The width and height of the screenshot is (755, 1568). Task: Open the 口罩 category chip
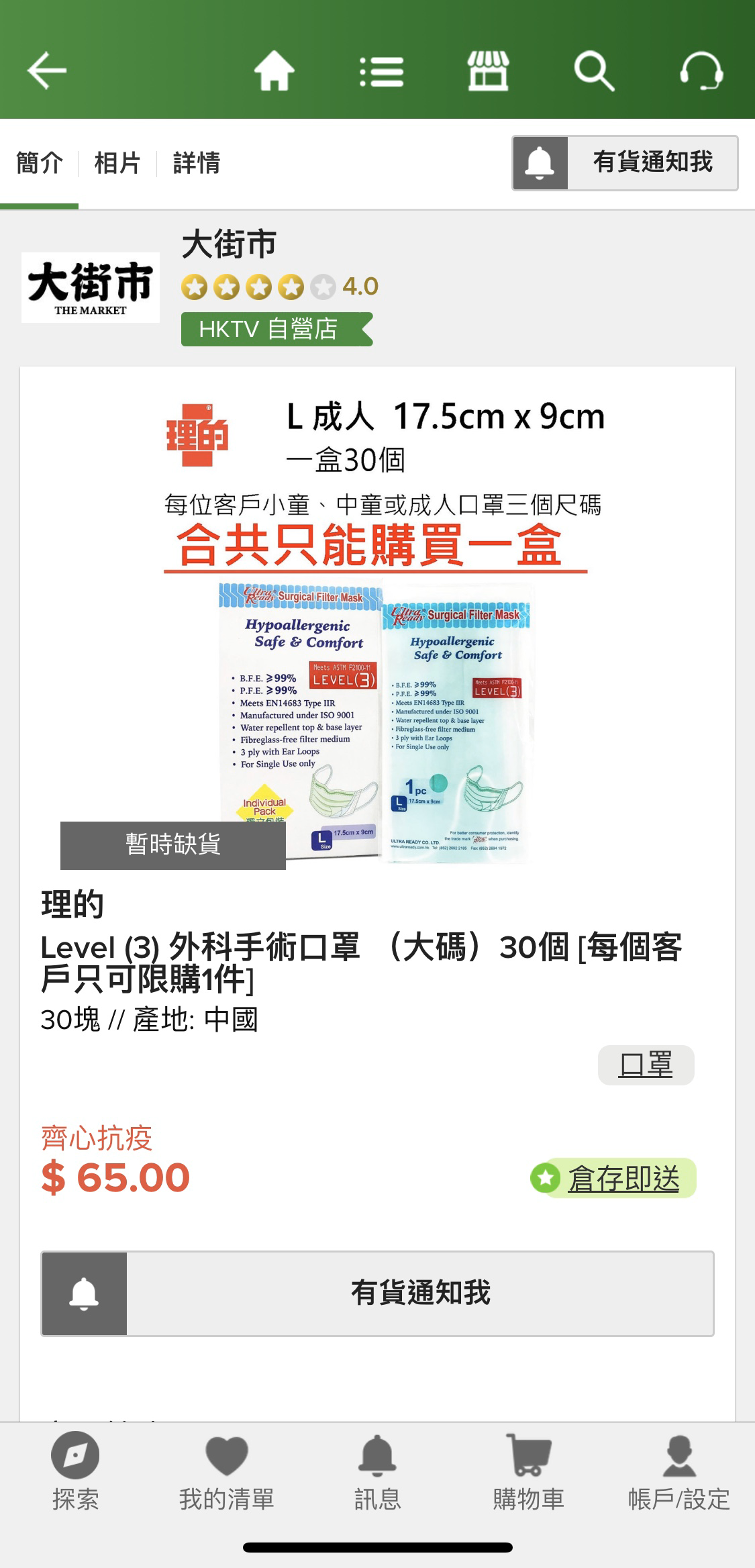coord(646,1065)
